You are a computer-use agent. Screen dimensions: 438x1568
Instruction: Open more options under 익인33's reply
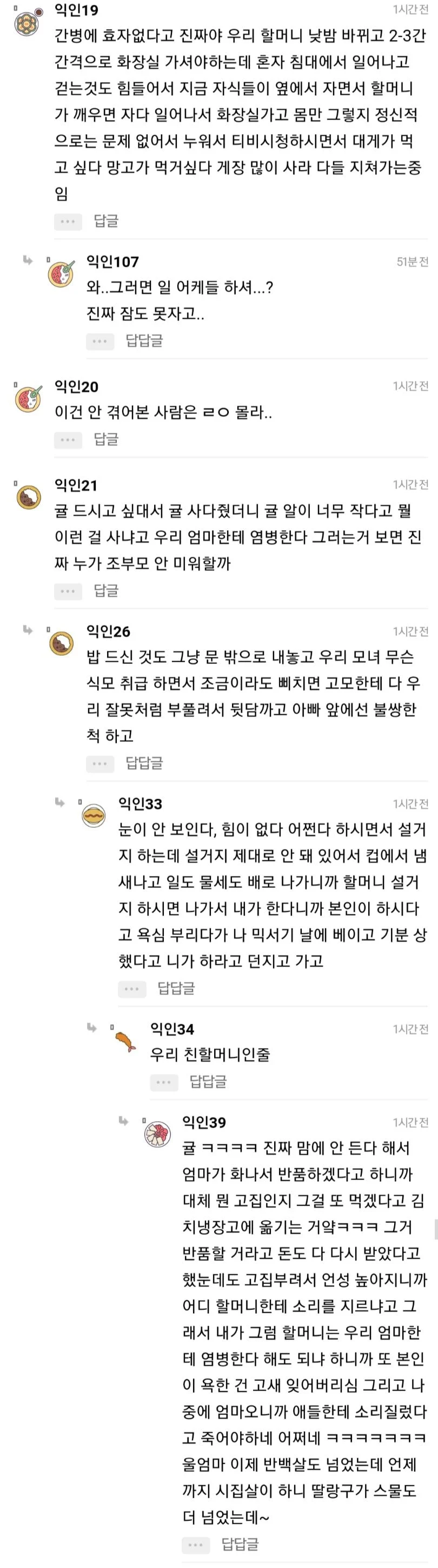point(132,989)
